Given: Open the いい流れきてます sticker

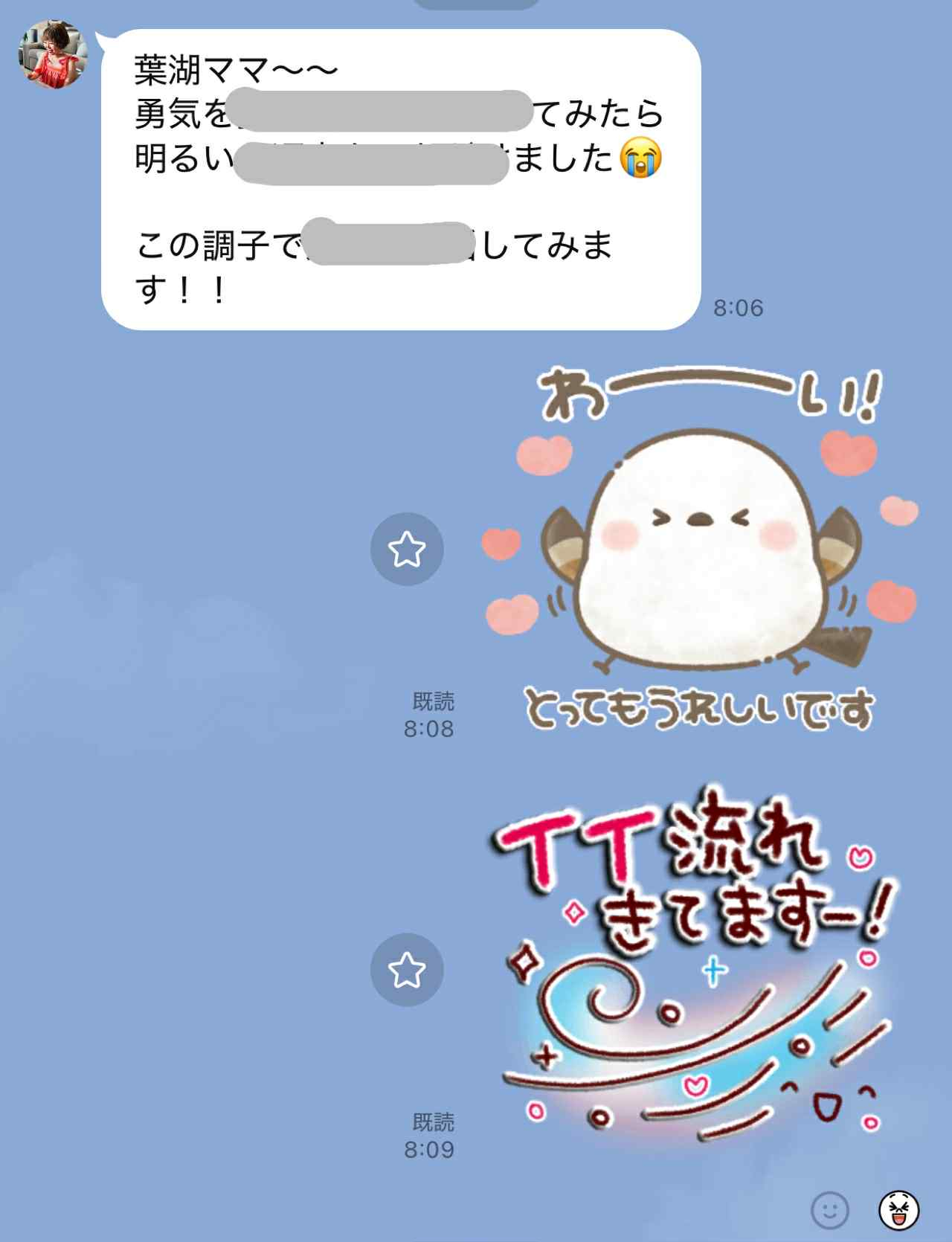Looking at the screenshot, I should (x=695, y=967).
